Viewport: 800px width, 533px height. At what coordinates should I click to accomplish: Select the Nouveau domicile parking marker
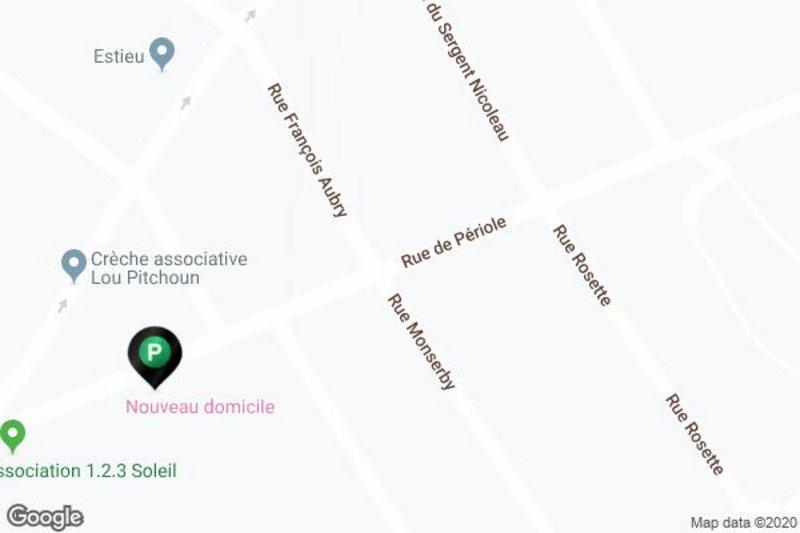154,354
